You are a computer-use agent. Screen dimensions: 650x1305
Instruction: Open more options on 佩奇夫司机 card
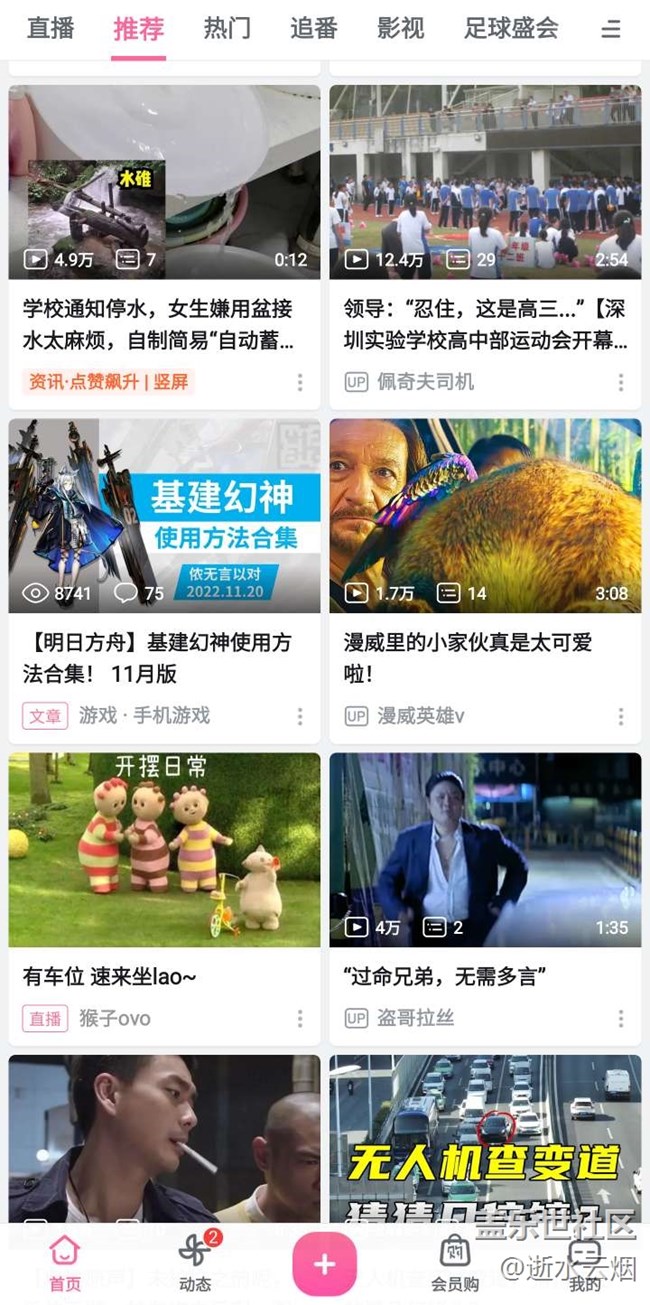point(621,382)
